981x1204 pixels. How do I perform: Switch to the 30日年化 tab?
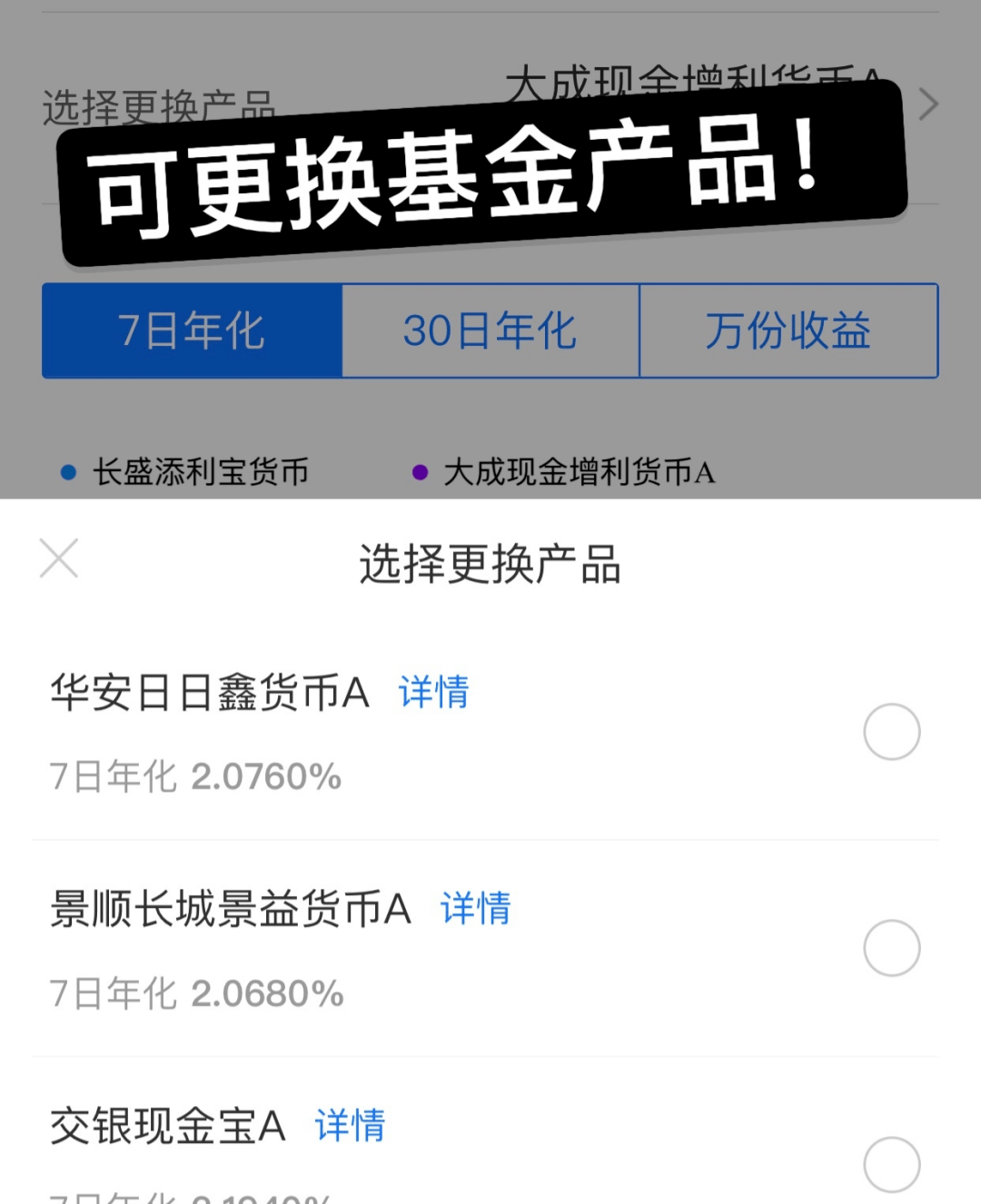point(490,331)
